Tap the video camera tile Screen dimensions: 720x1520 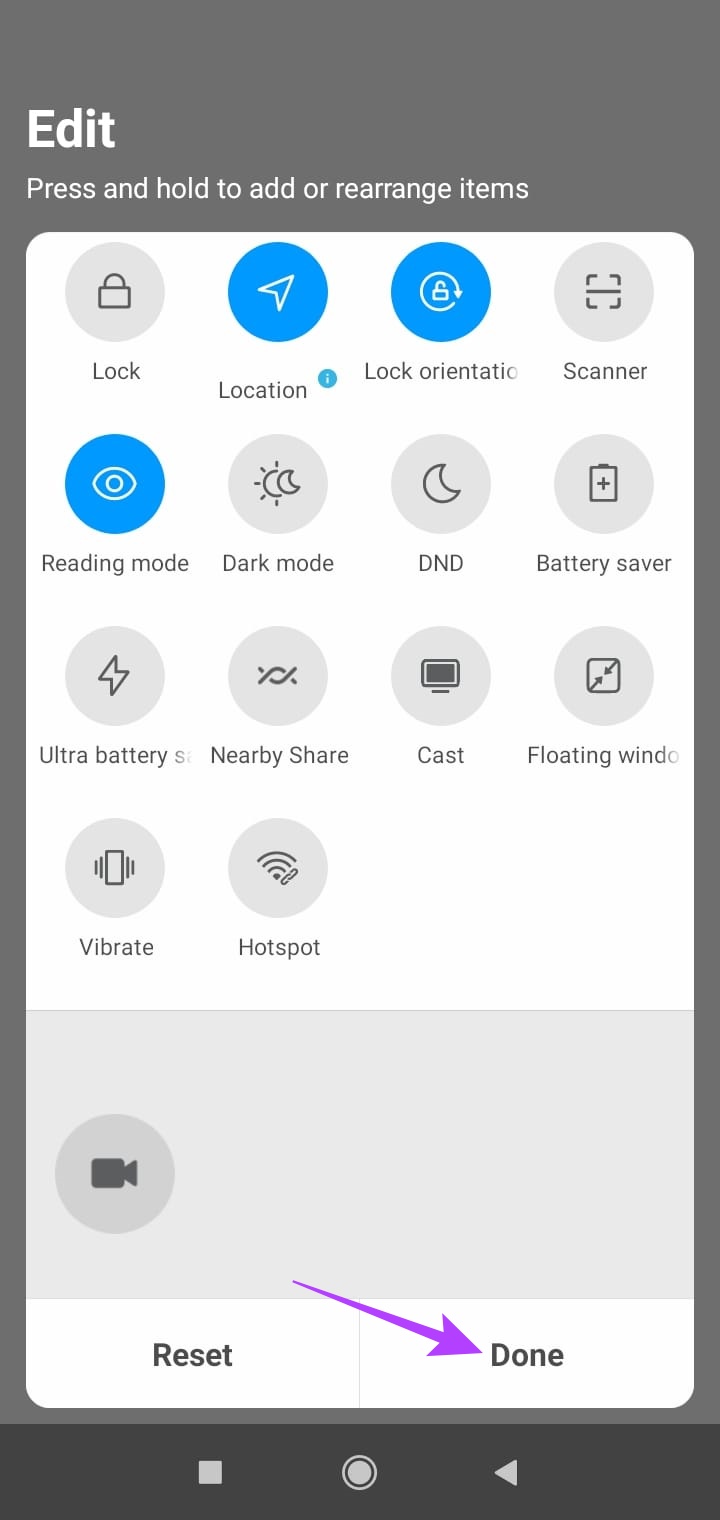115,1174
